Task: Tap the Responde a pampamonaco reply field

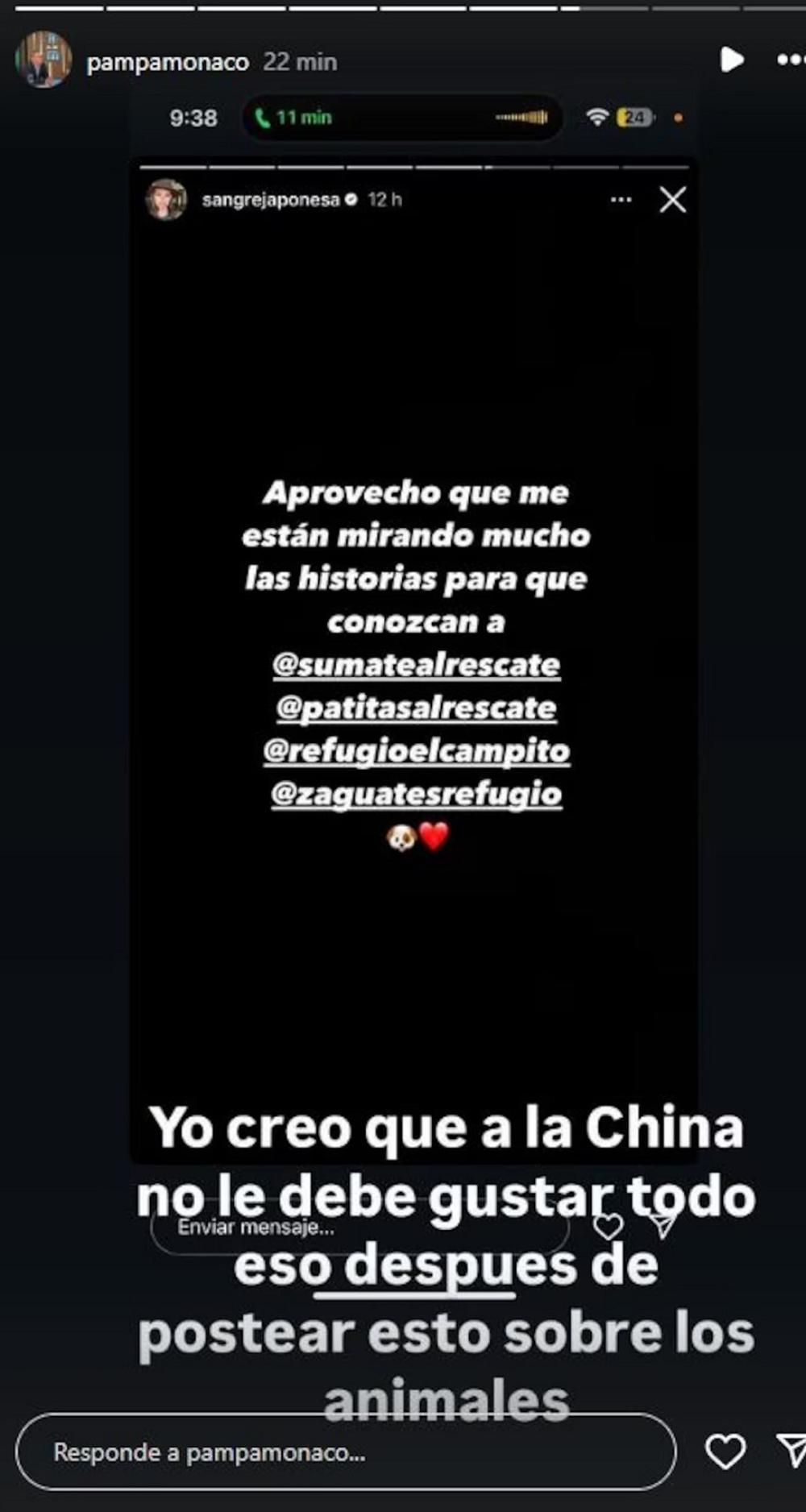Action: tap(345, 1452)
